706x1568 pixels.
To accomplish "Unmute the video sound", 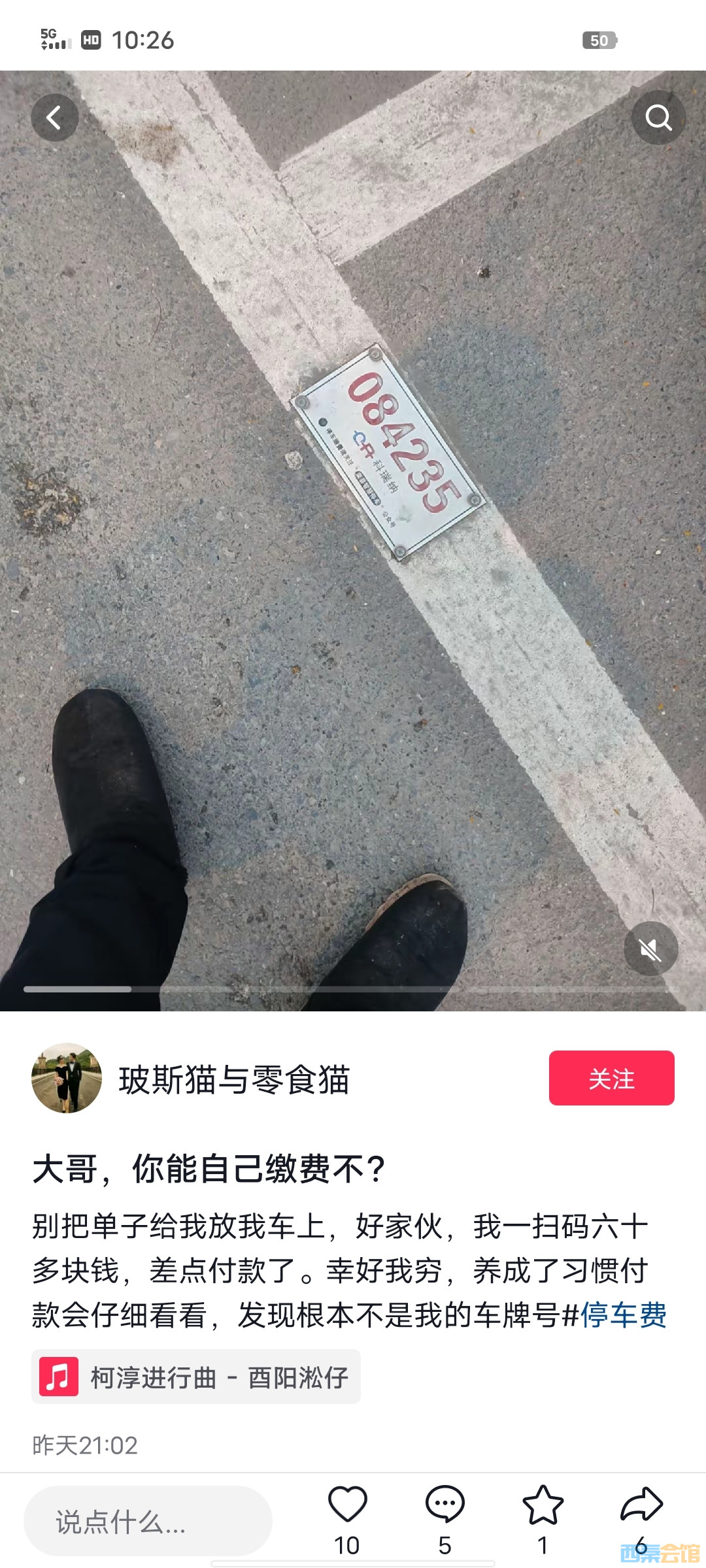I will pyautogui.click(x=650, y=949).
